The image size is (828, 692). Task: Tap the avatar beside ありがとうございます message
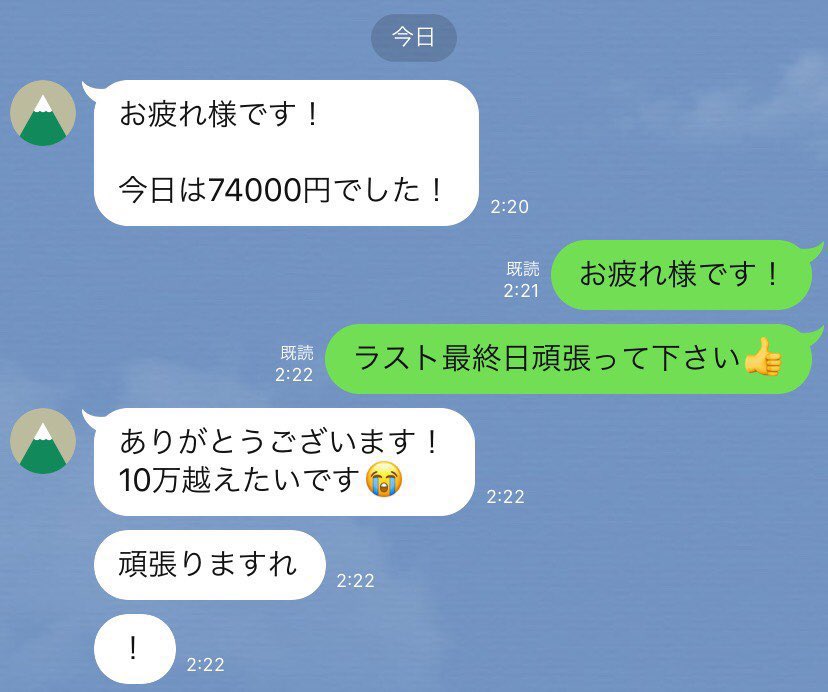(43, 441)
